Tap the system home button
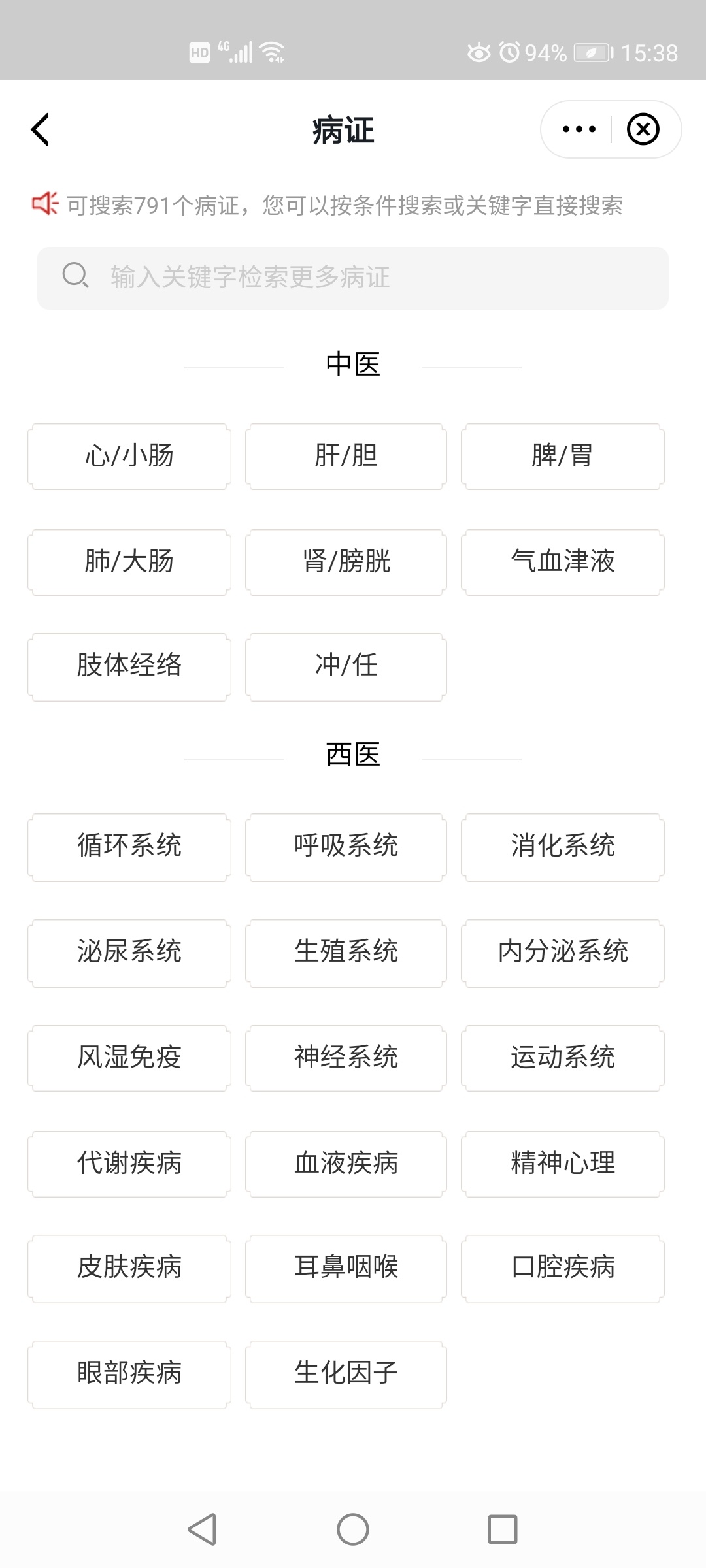 [353, 1529]
